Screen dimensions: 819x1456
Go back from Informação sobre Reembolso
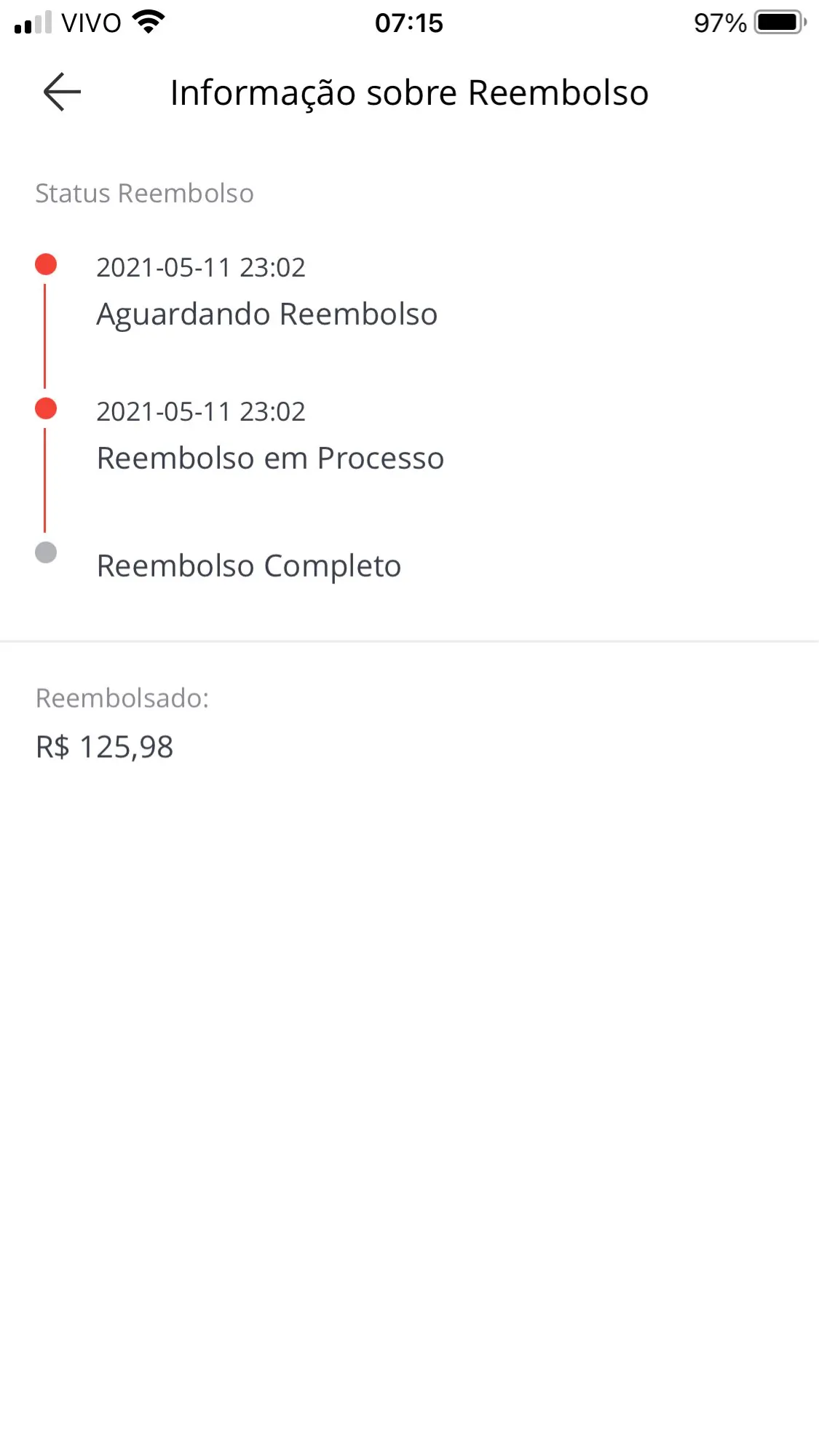[62, 92]
